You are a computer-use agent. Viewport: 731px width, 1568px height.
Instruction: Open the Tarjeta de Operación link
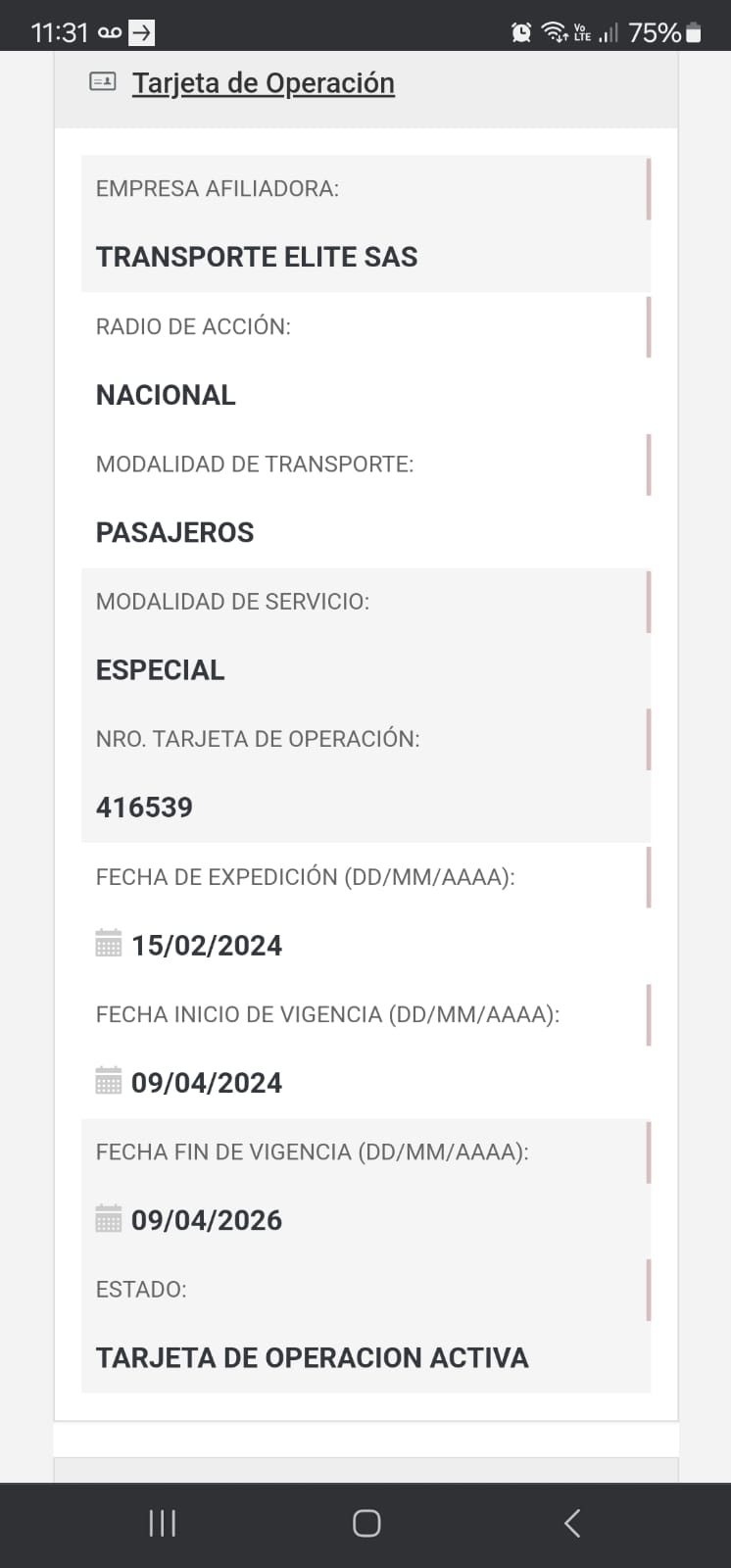pos(263,83)
